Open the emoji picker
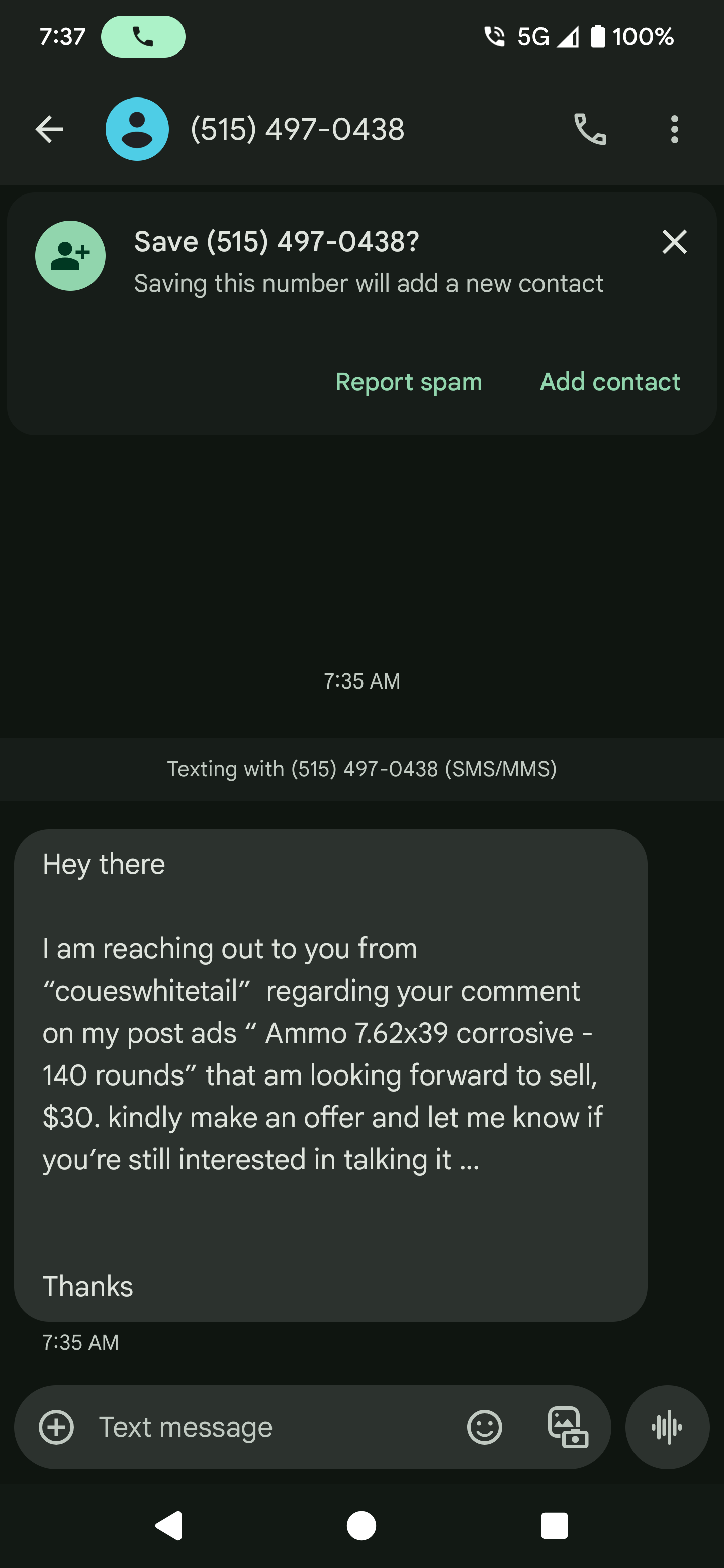 [485, 1427]
